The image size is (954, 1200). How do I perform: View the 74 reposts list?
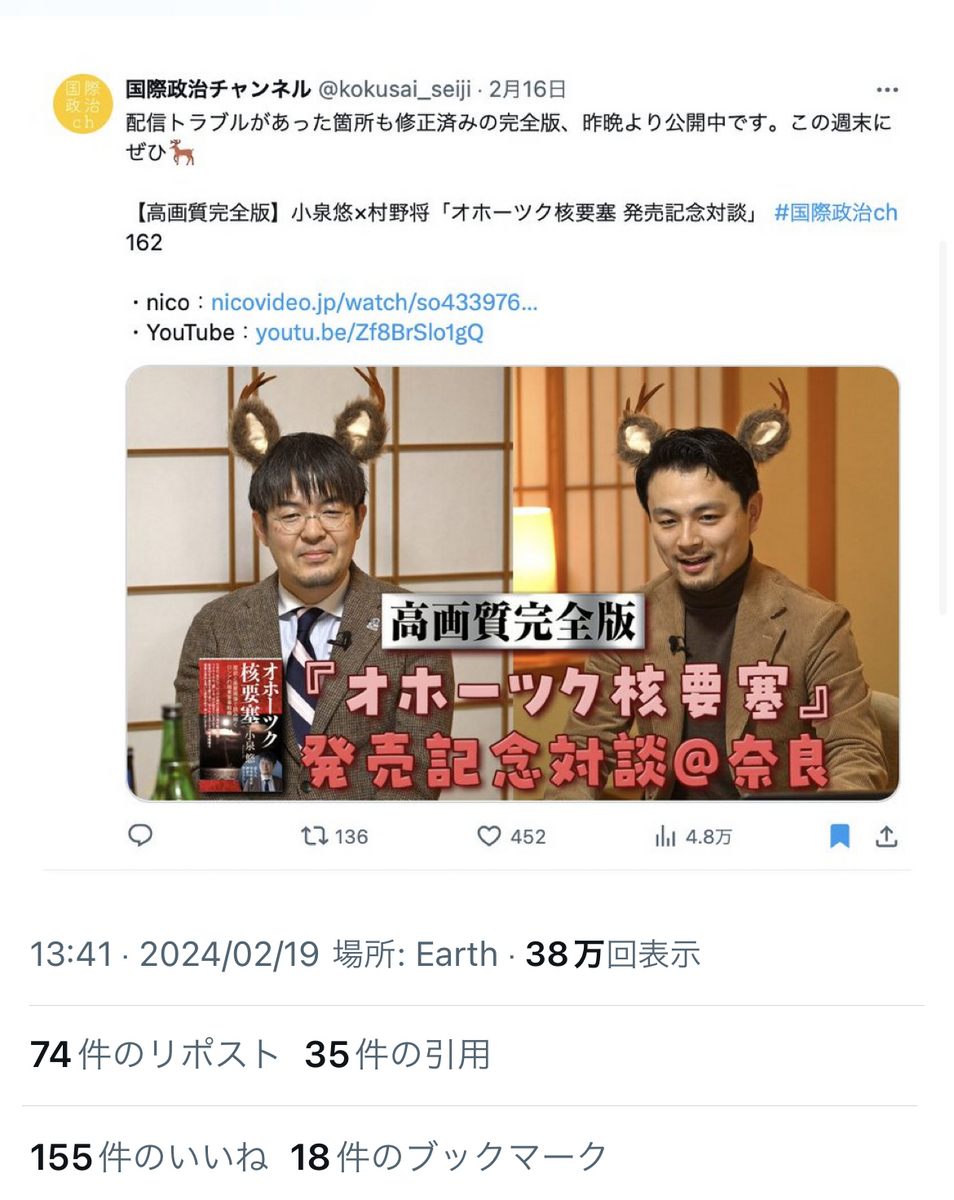click(155, 1054)
